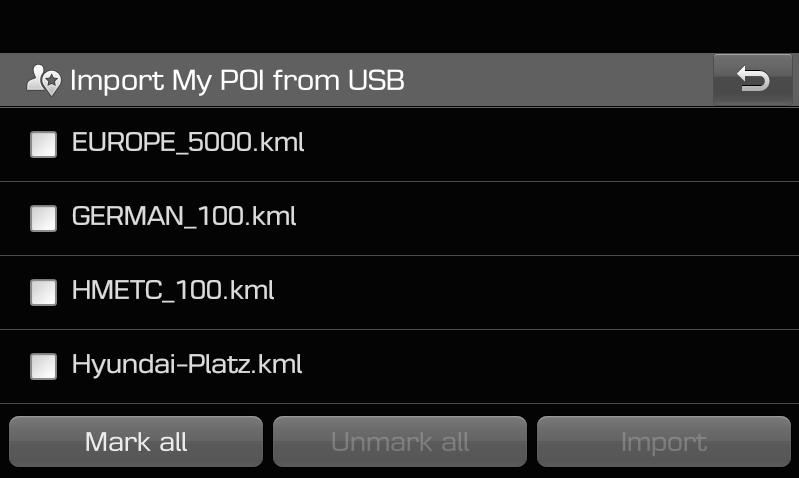Check the EUROPE_5000.kml file

[x=43, y=144]
